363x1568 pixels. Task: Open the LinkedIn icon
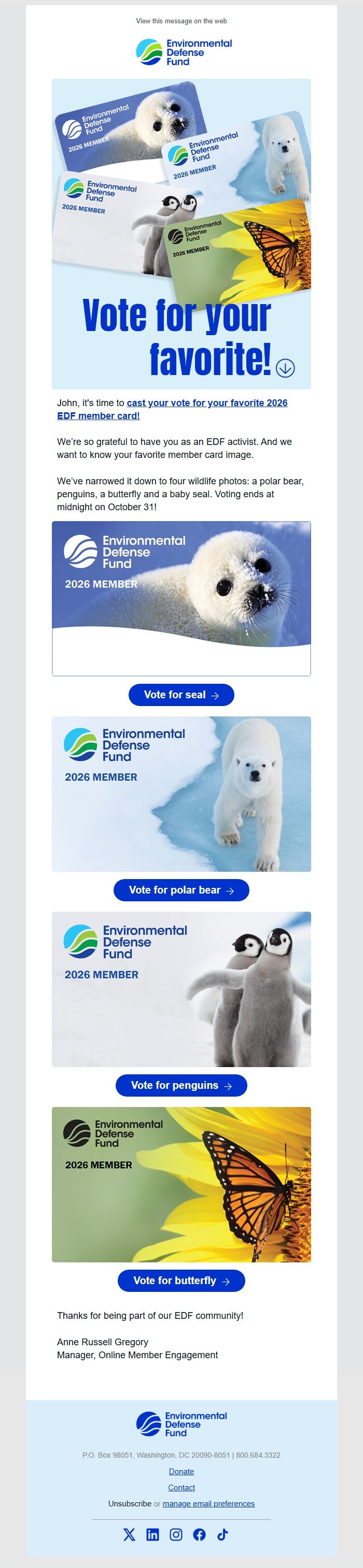pos(152,1534)
